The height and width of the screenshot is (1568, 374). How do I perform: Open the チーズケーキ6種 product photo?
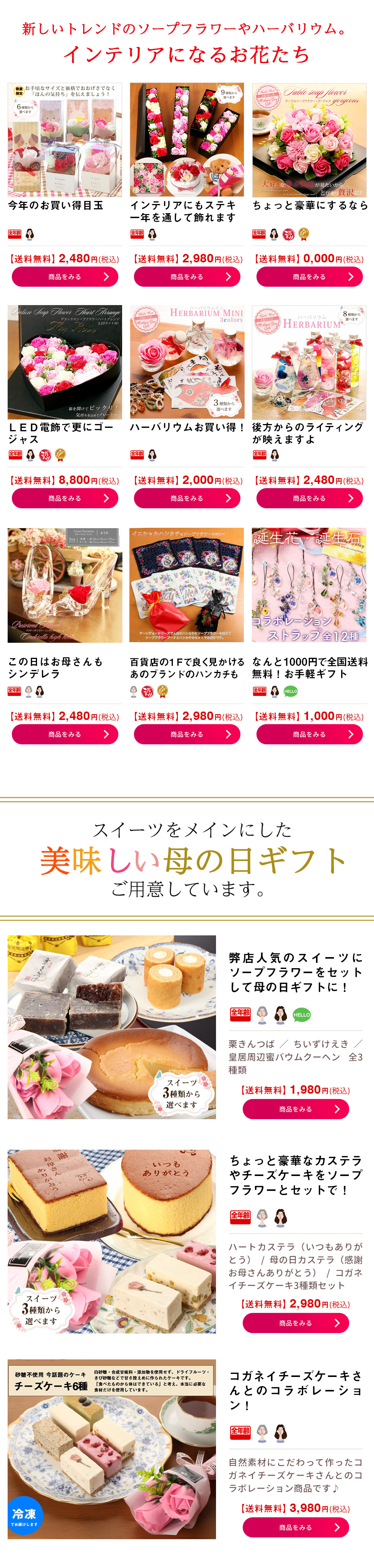point(111,1449)
